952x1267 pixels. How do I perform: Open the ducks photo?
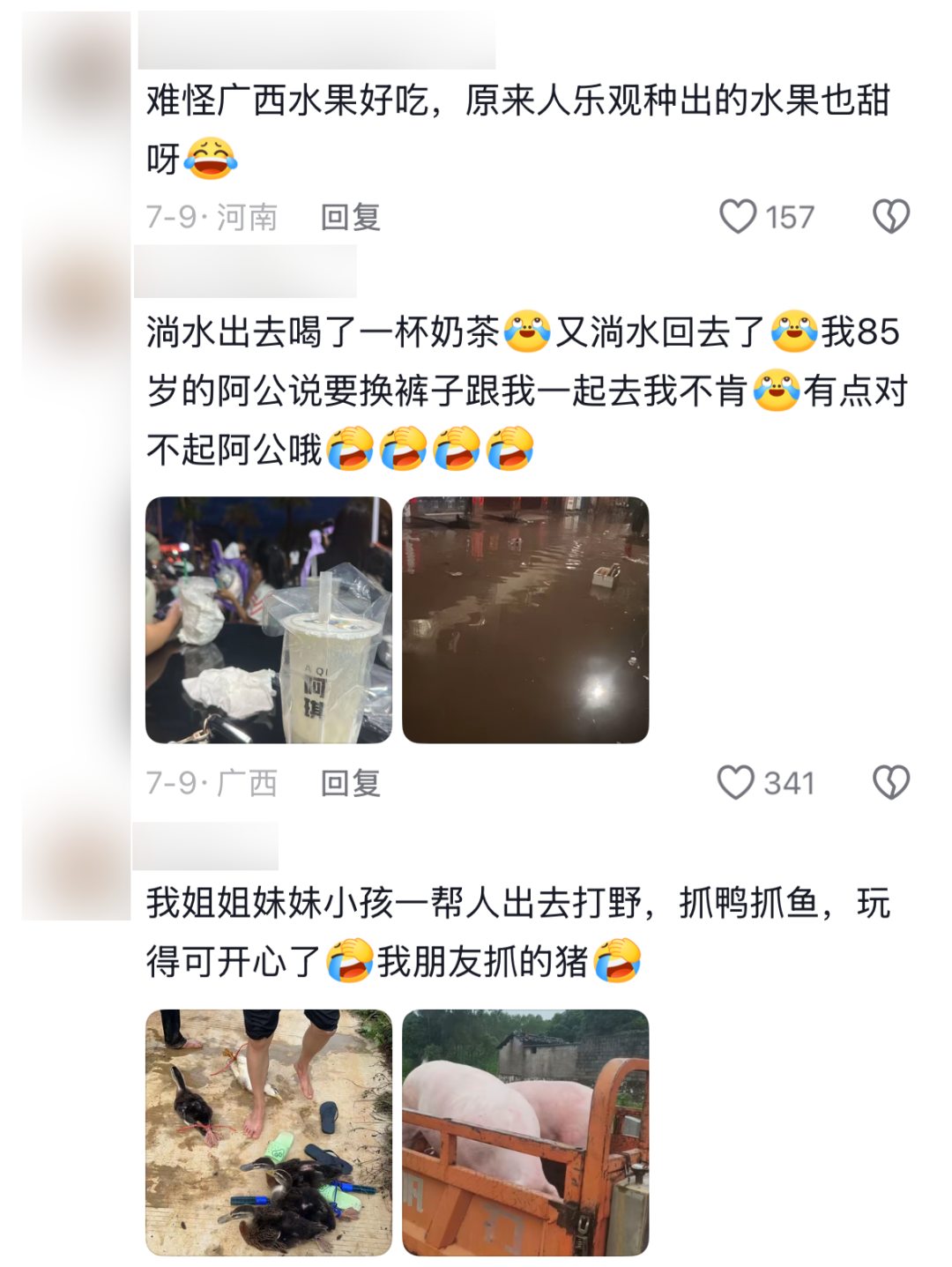click(269, 1132)
